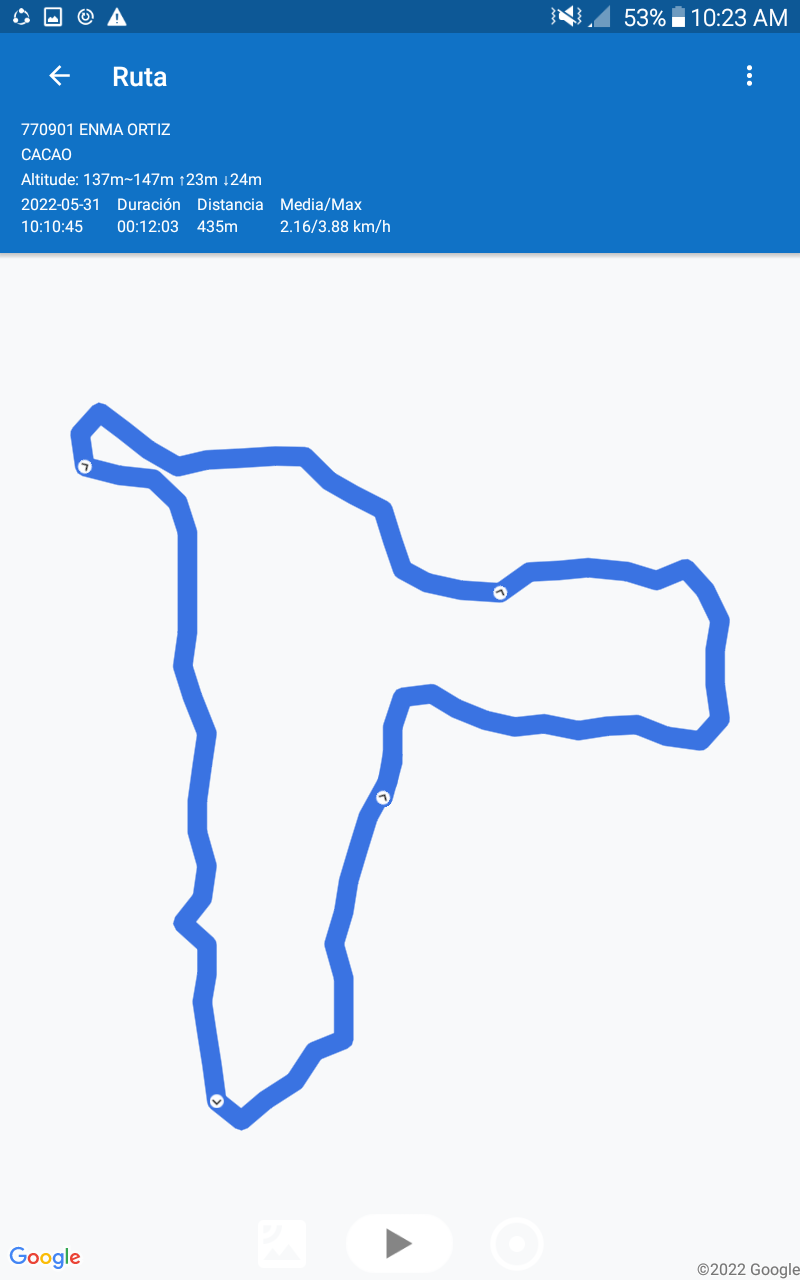Switch the map layer image
Viewport: 800px width, 1280px height.
pos(282,1243)
